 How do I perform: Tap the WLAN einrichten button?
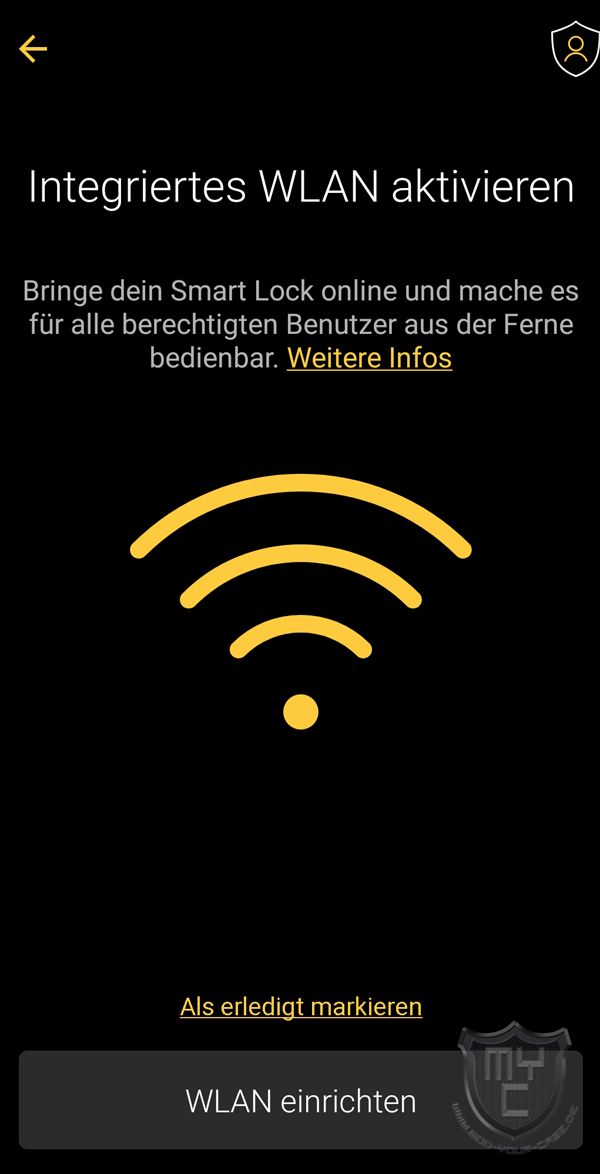(300, 1100)
